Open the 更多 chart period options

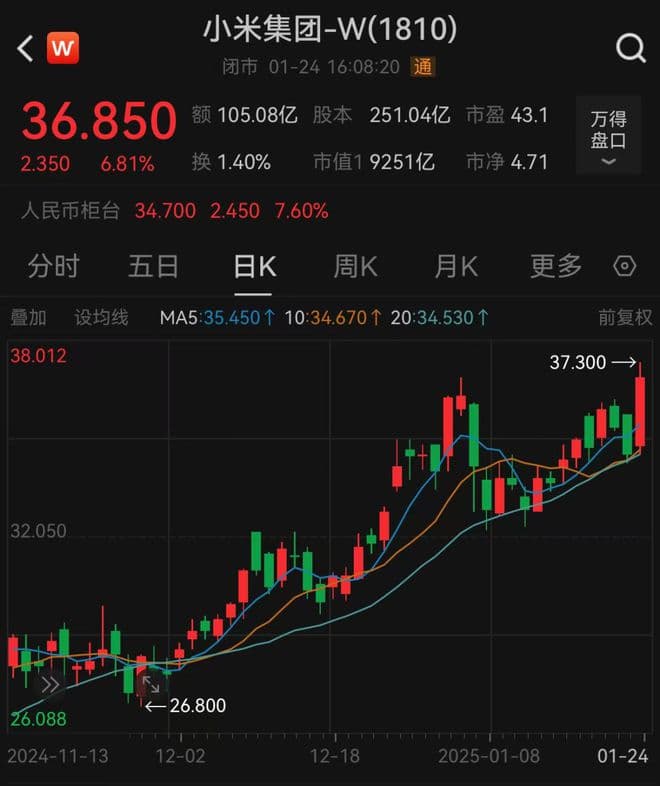tap(555, 267)
